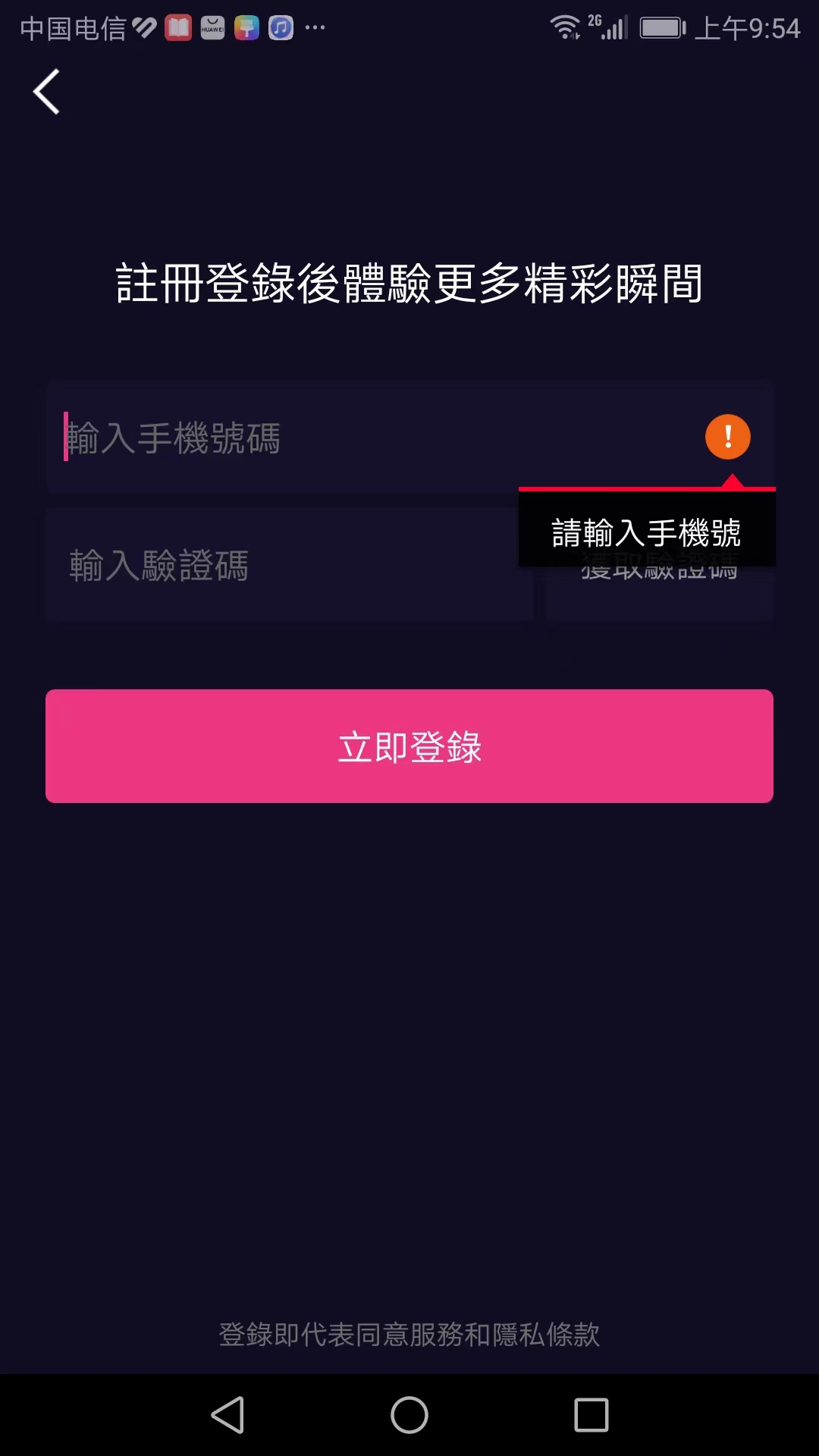Select the verification code input field

288,566
